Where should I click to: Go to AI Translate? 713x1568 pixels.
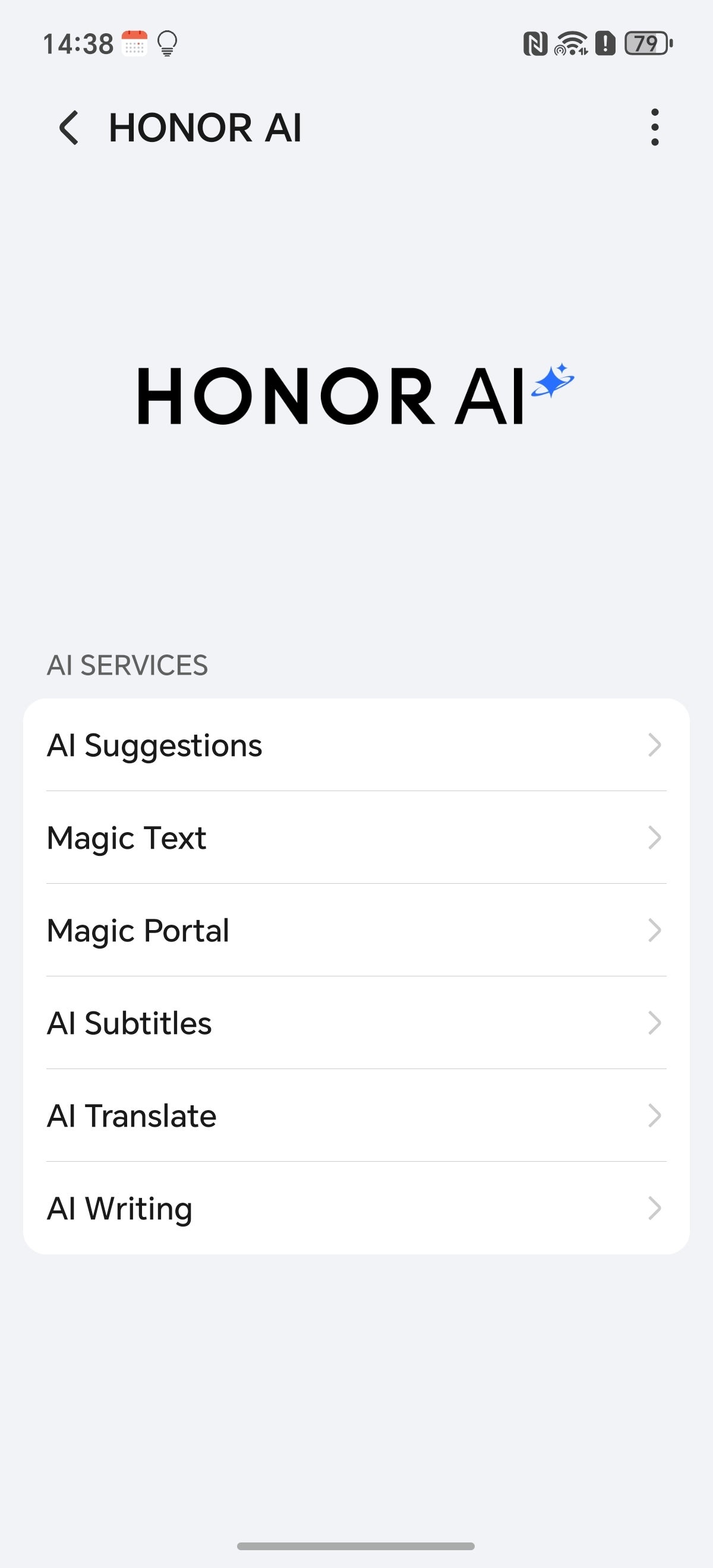[356, 1115]
